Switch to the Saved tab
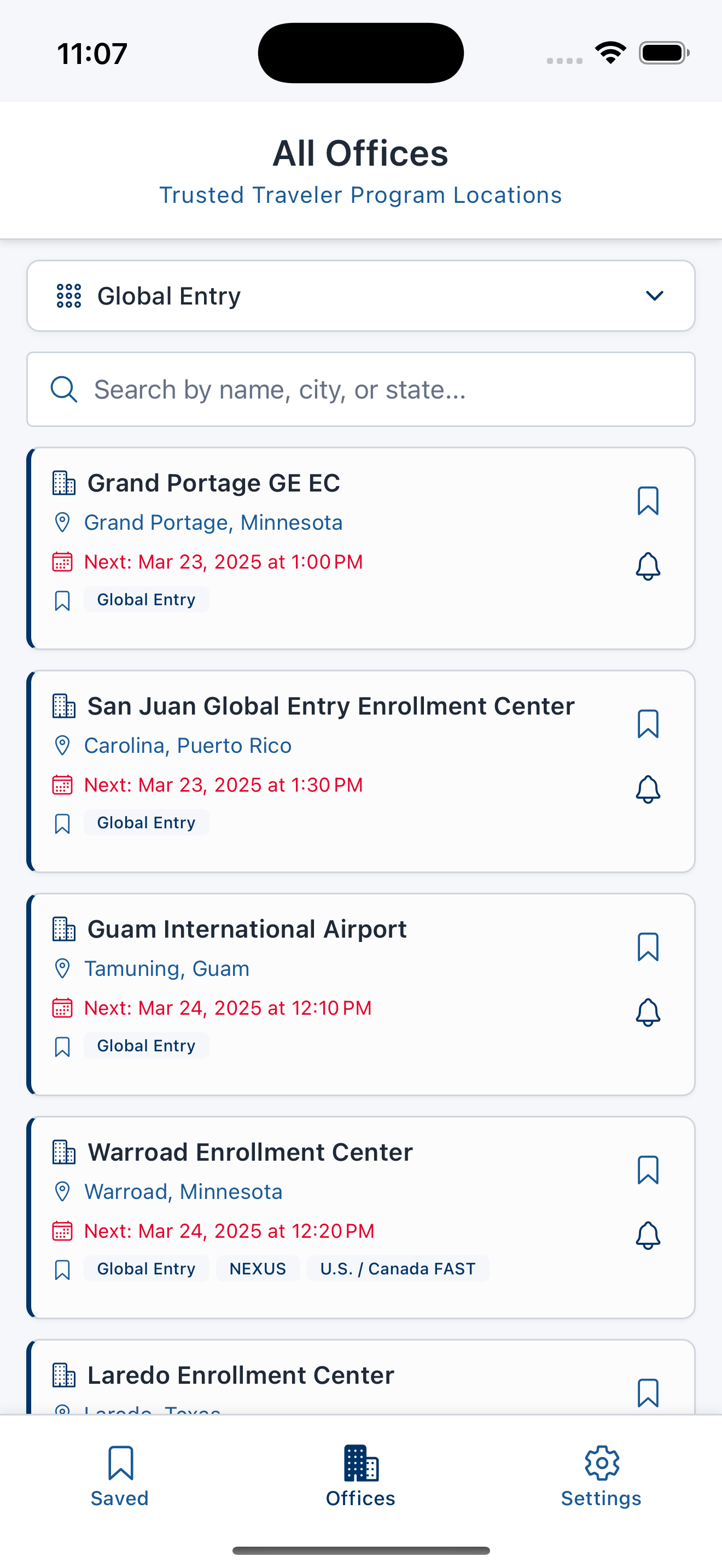 click(120, 1476)
